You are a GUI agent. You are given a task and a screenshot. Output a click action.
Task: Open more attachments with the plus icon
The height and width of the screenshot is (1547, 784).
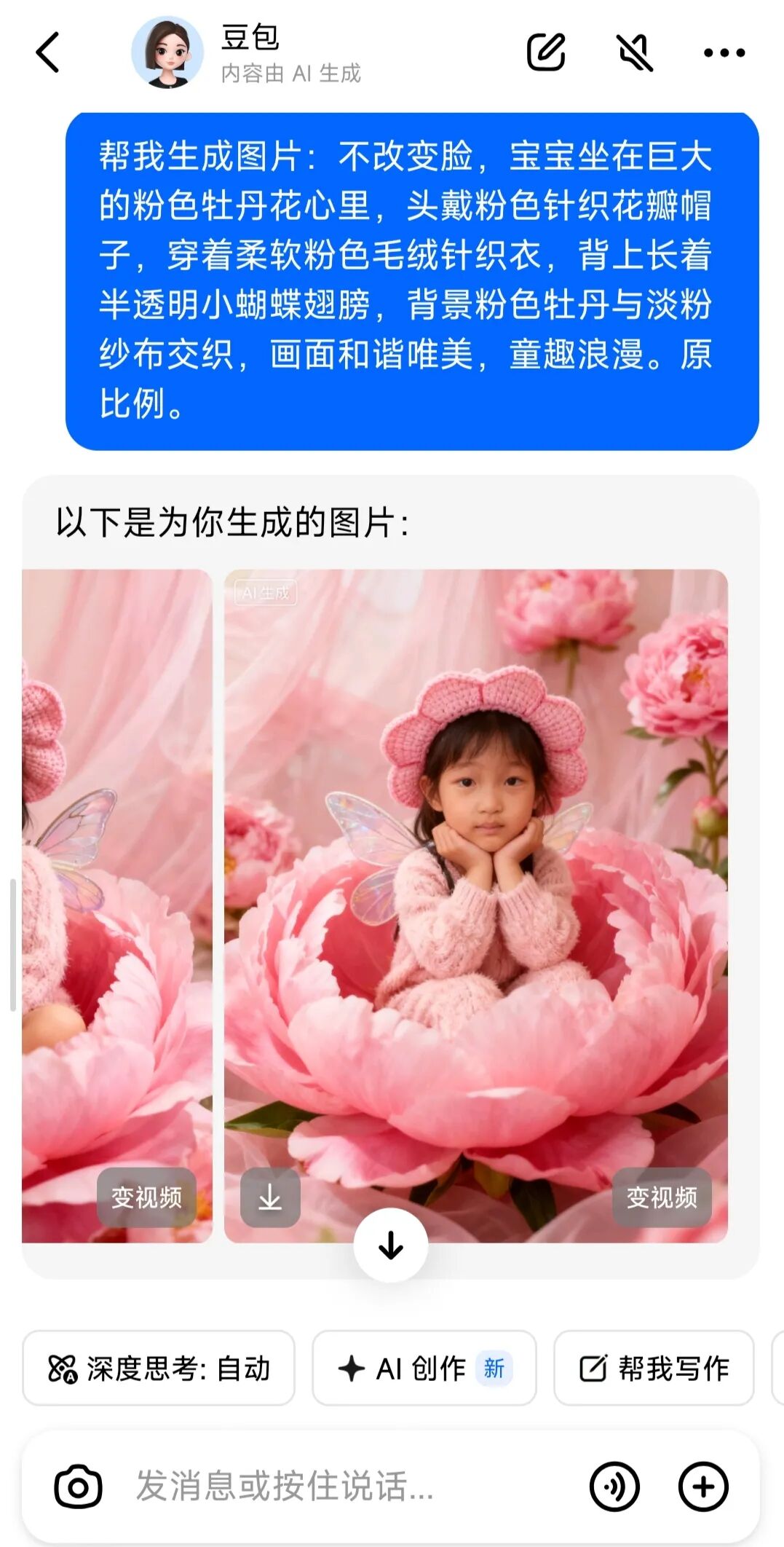702,1487
